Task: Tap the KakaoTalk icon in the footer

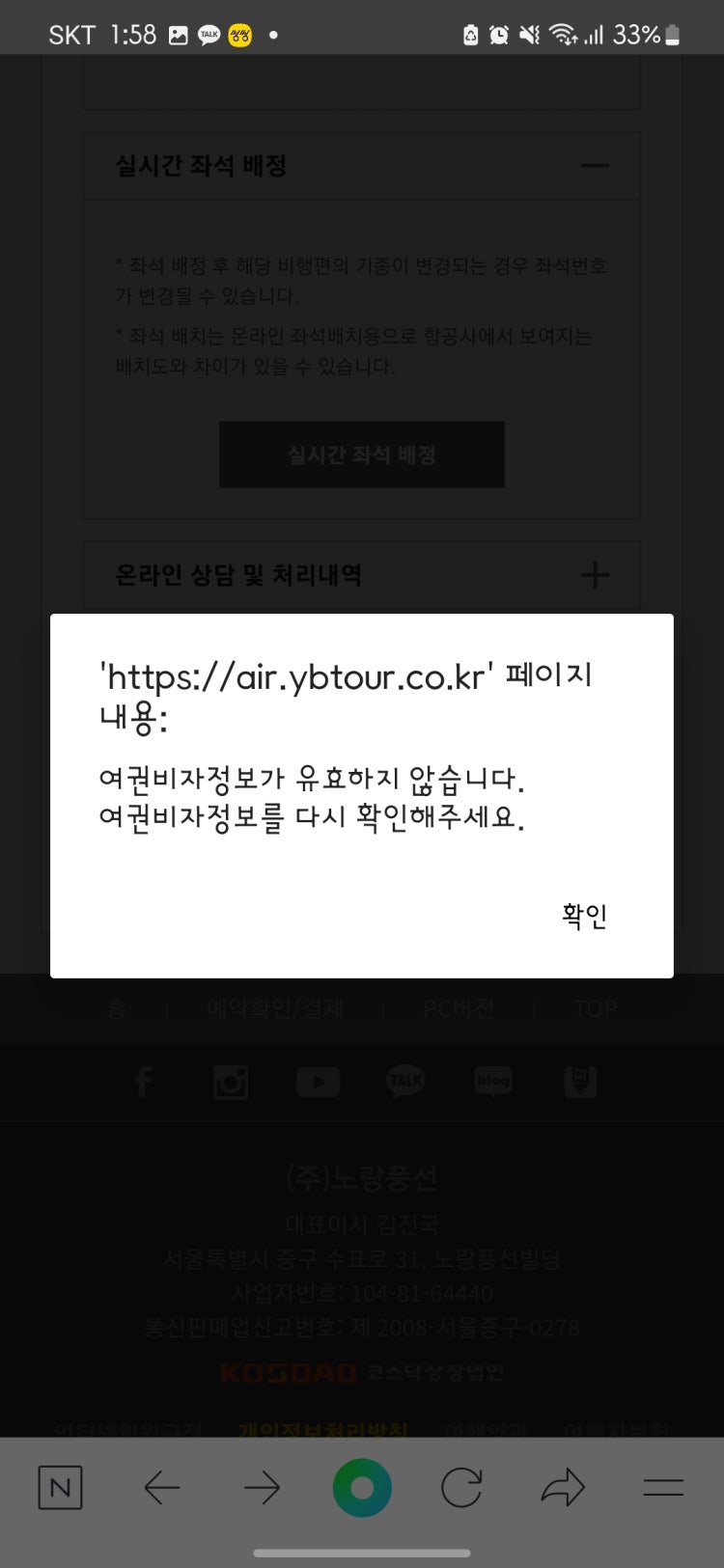Action: click(x=404, y=1082)
